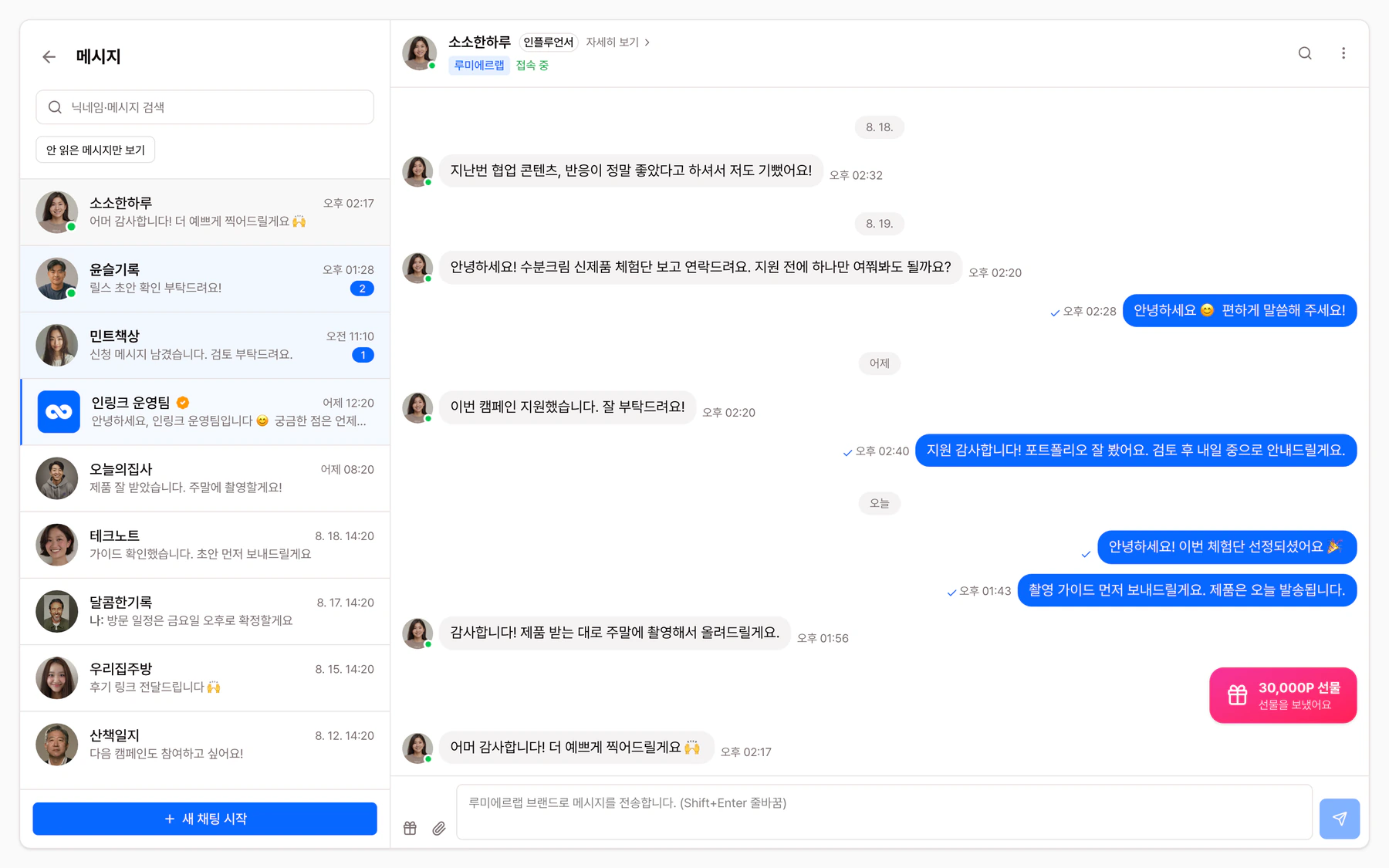
Task: Open the 닉네임·메시지 검색 field
Action: tap(204, 107)
